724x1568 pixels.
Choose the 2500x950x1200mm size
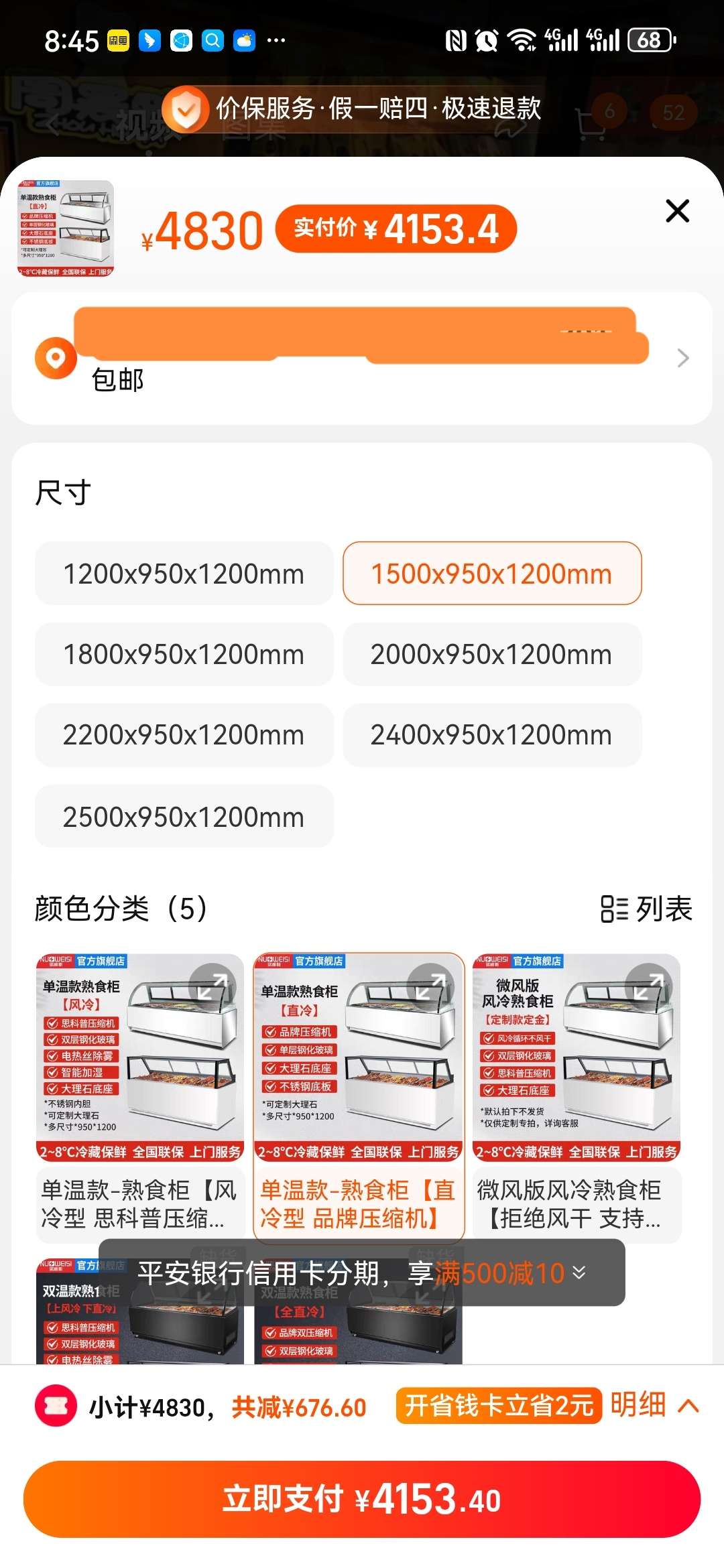point(184,817)
